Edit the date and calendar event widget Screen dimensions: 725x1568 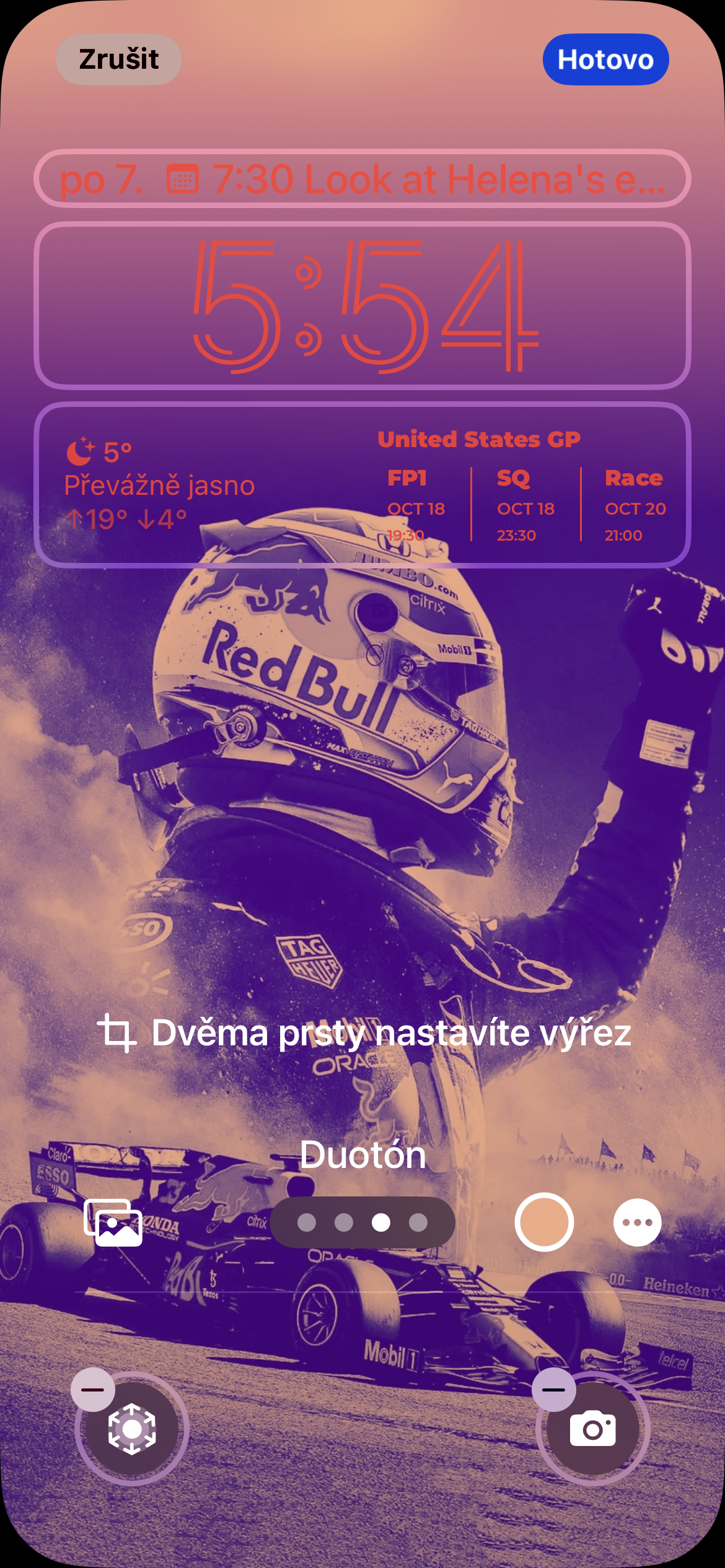(362, 179)
